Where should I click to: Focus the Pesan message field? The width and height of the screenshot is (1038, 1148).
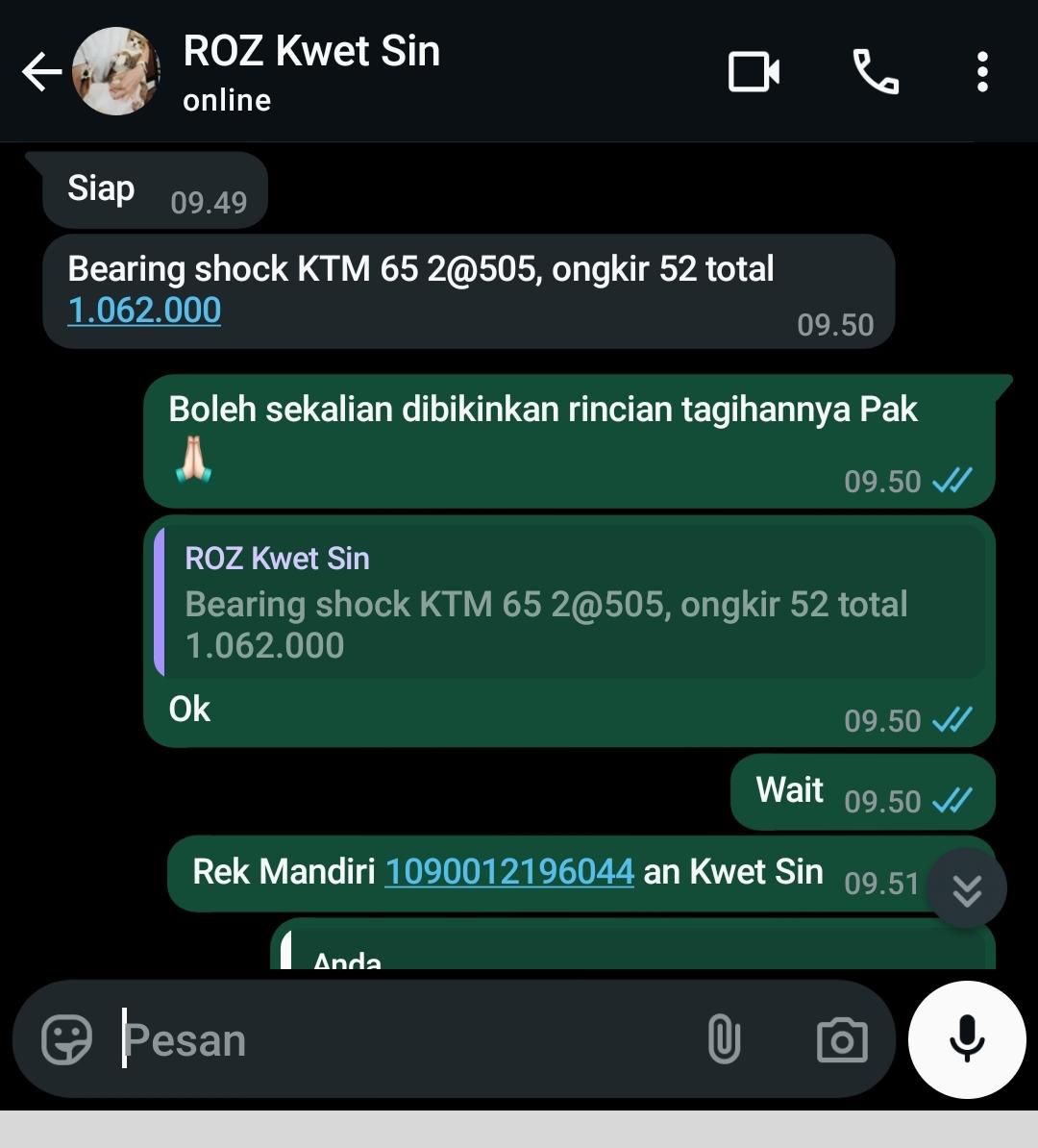coord(404,1039)
